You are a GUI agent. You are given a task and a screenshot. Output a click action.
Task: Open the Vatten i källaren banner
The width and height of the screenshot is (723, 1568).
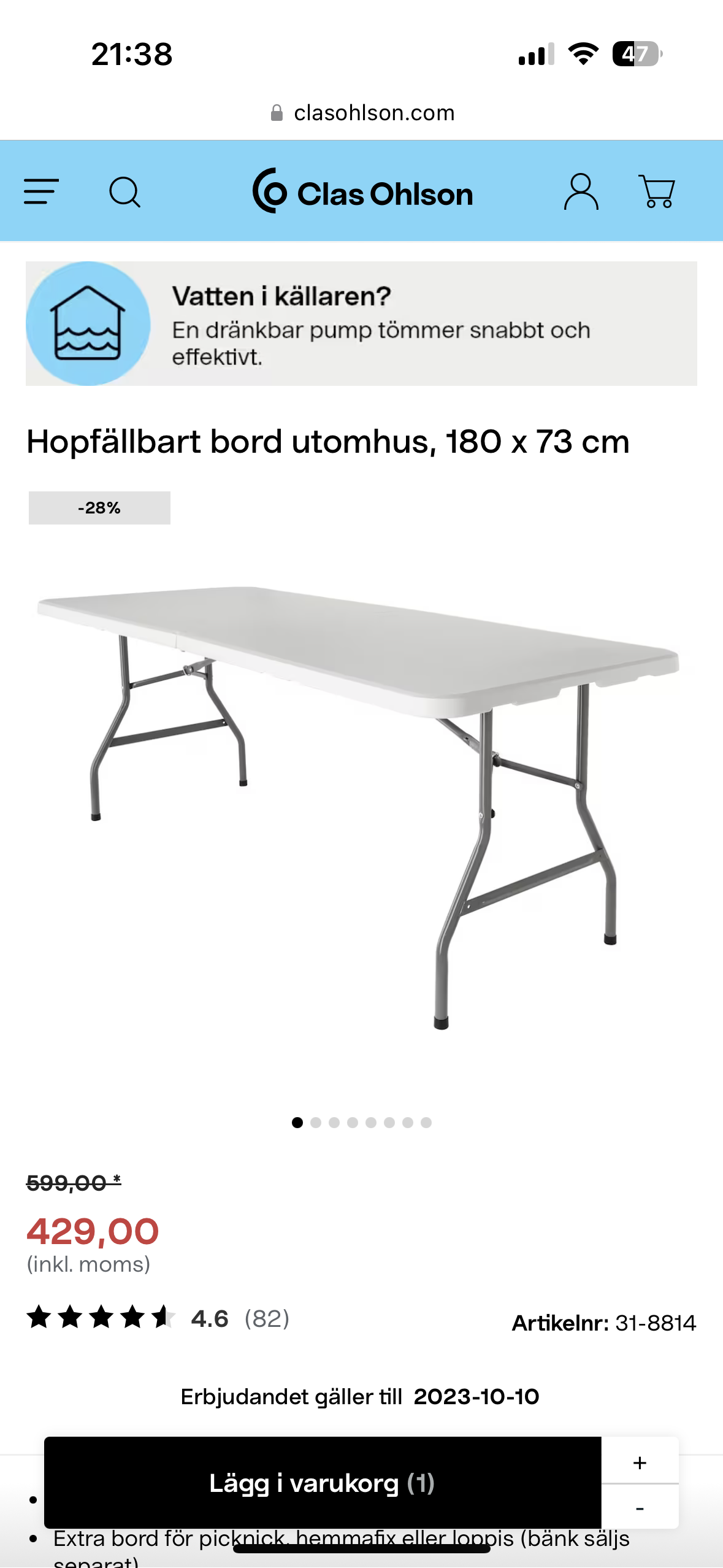(x=361, y=324)
